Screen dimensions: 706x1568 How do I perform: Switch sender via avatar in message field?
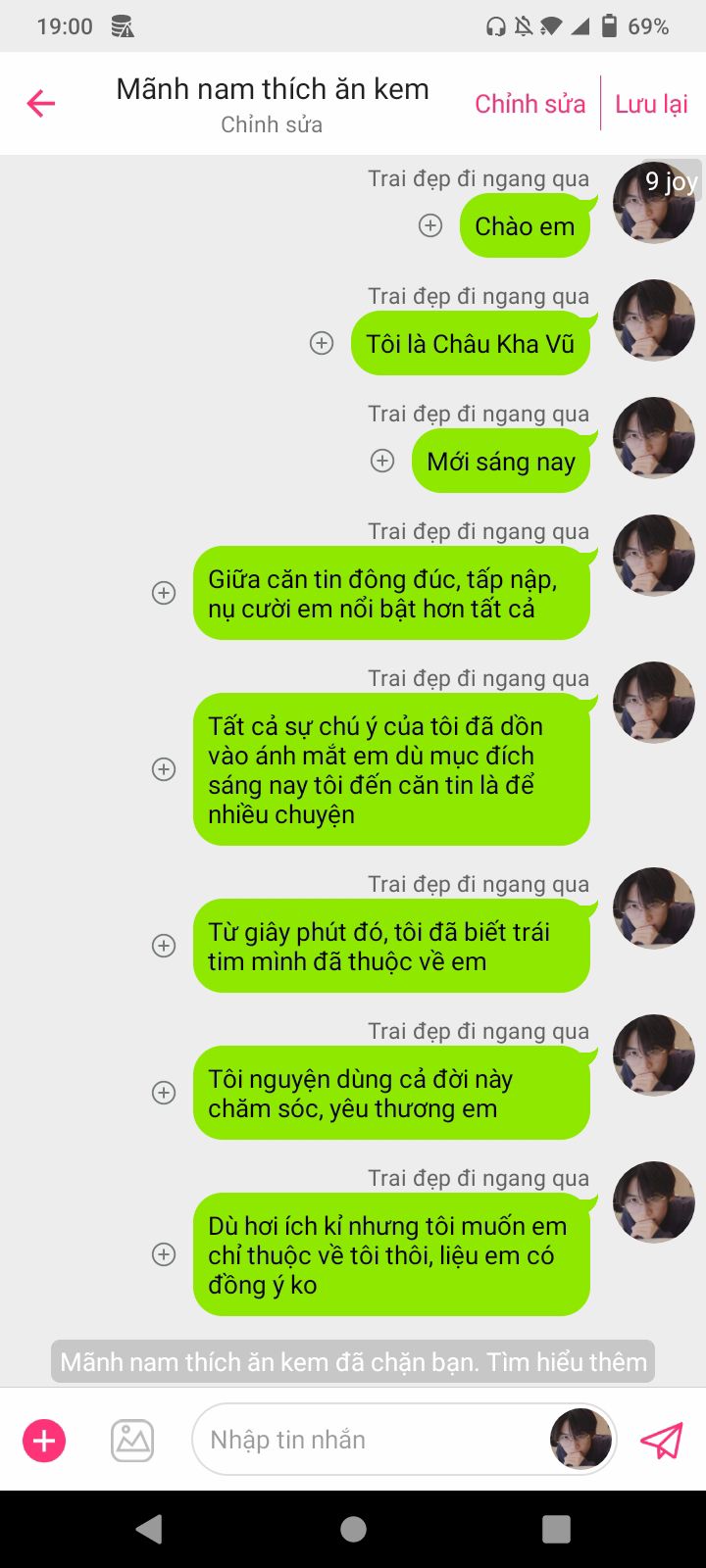pyautogui.click(x=580, y=1440)
